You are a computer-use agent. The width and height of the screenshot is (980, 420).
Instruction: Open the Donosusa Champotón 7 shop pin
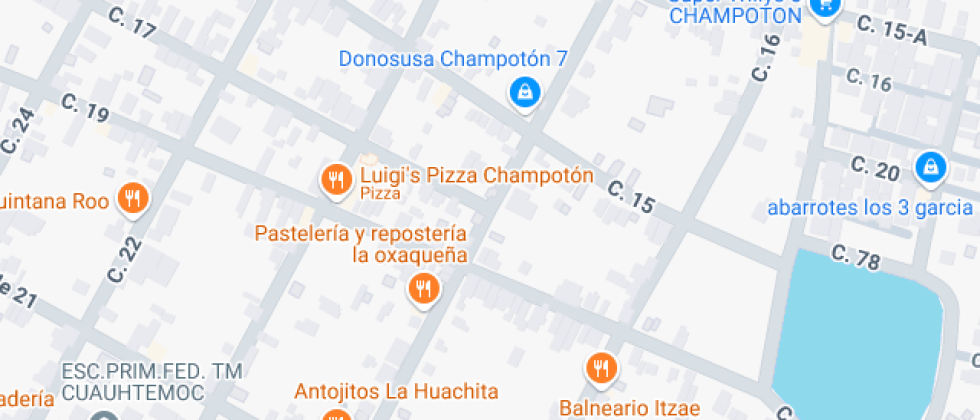[x=522, y=93]
